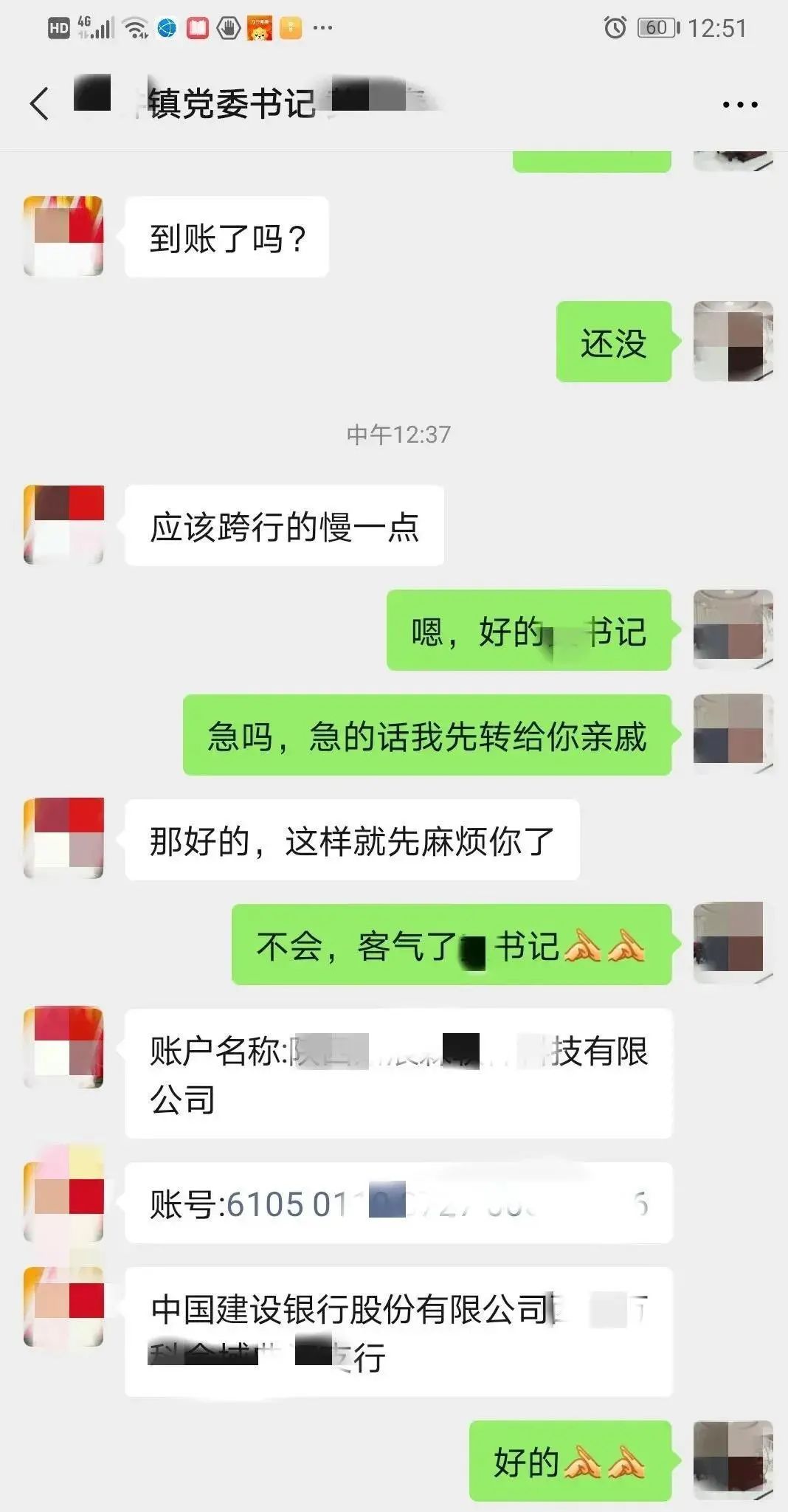Open your avatar beside 还没

733,341
